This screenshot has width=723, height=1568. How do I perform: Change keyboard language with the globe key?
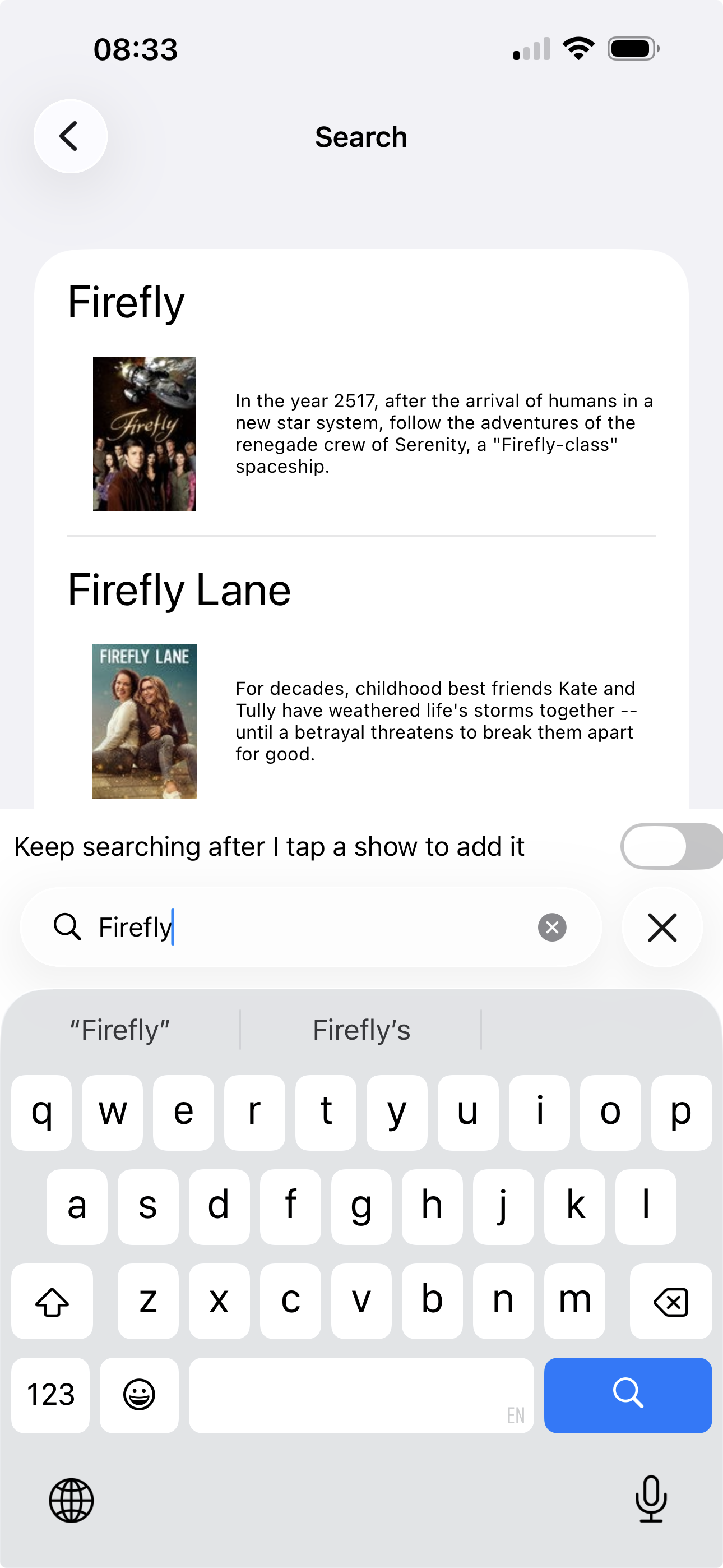[x=71, y=1500]
